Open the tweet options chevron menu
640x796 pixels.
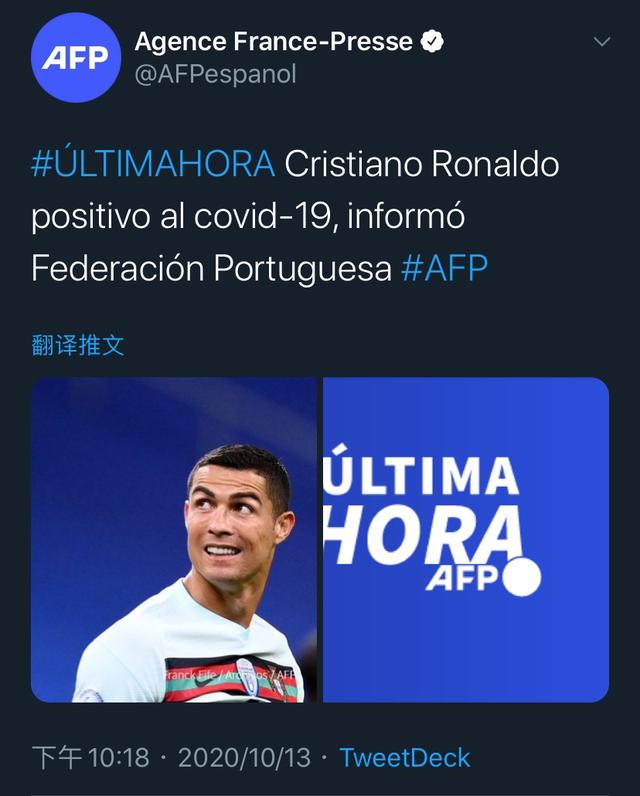602,42
